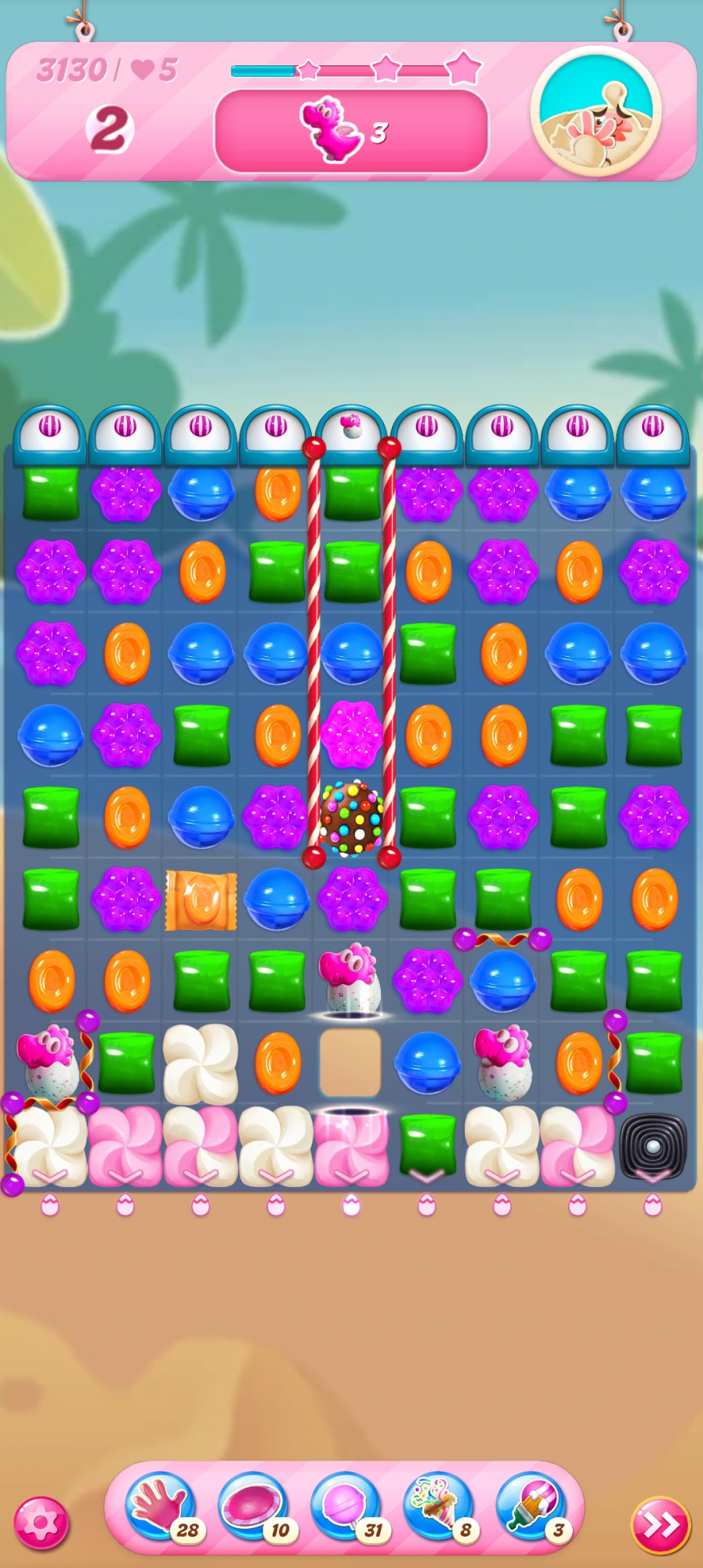Tap the fast-forward double arrow button
Screen dimensions: 703x1568
pos(661,1525)
